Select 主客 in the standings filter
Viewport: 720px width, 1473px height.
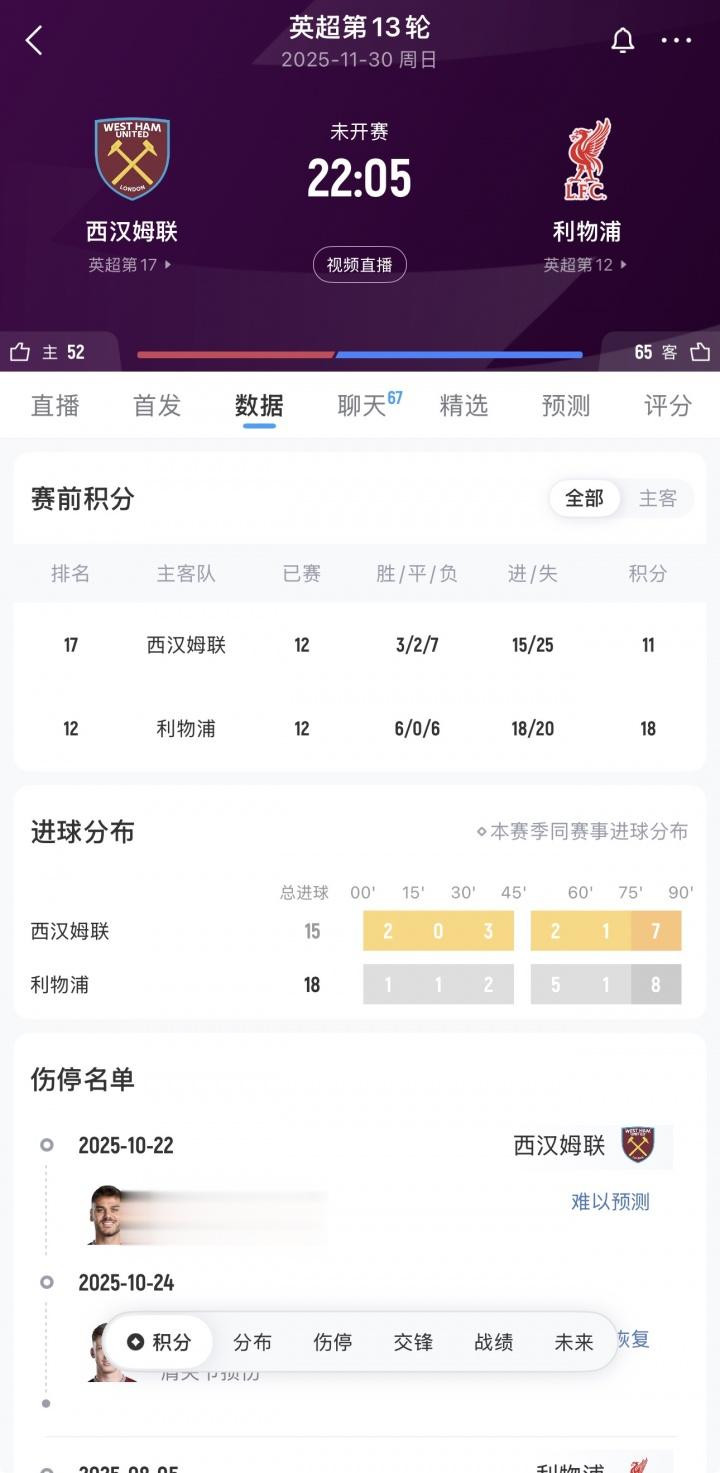pos(657,498)
